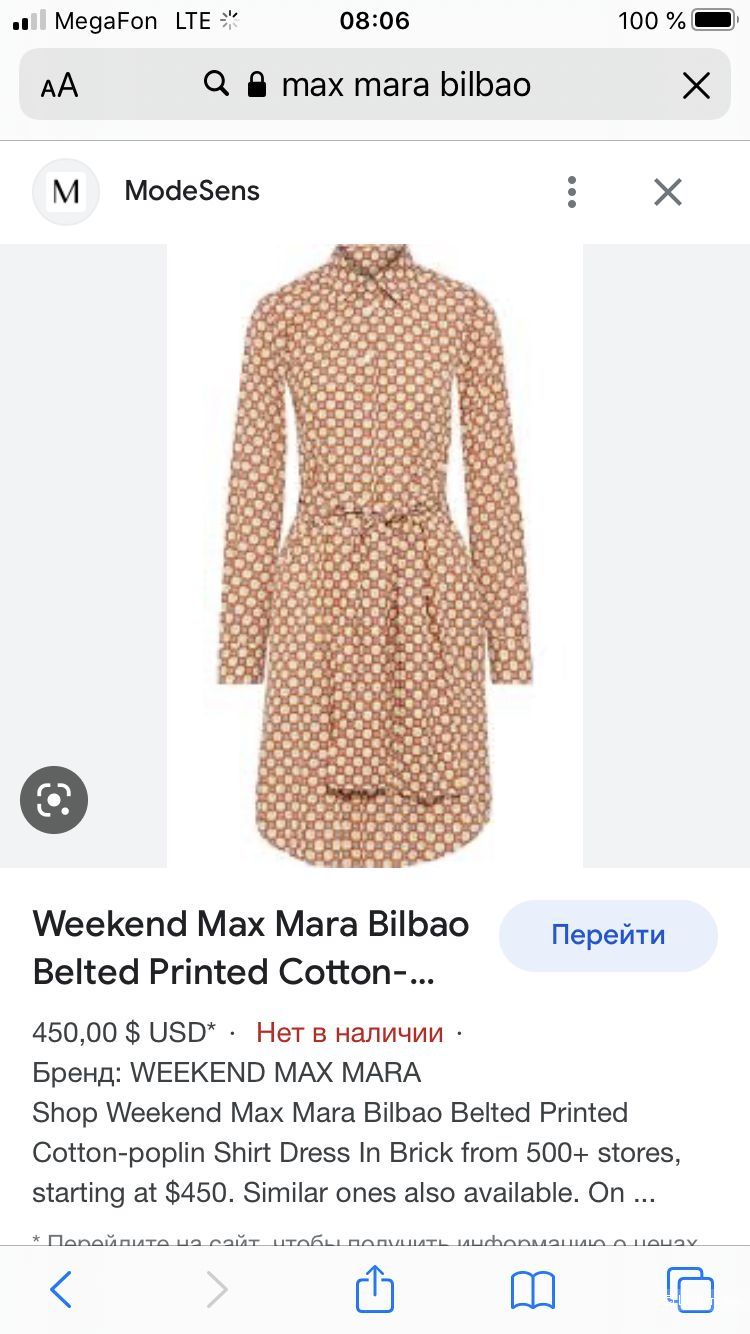The width and height of the screenshot is (750, 1334).
Task: Tap the ModeSens site name
Action: coord(191,192)
